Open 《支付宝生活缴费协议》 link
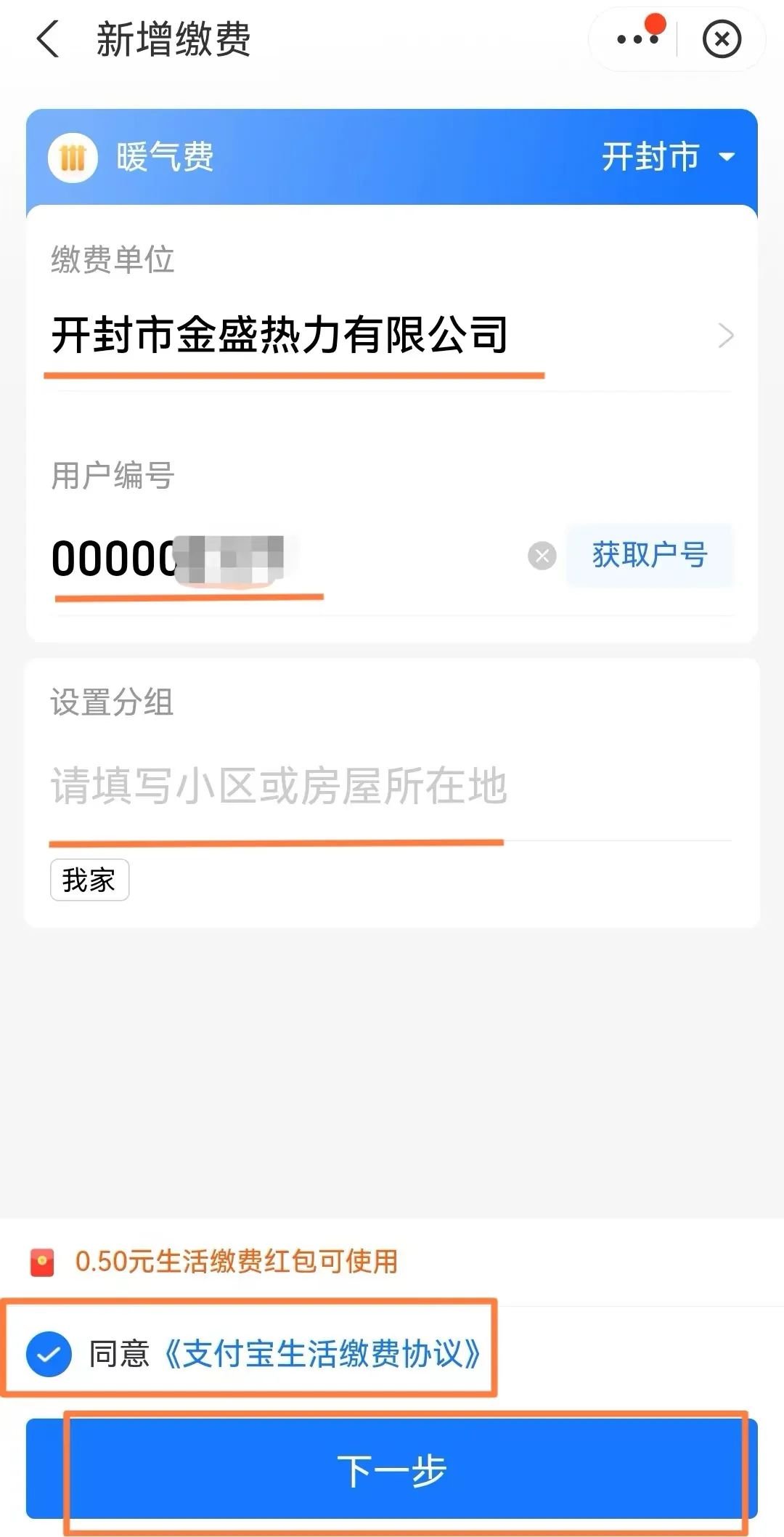The image size is (784, 1537). click(x=322, y=1355)
